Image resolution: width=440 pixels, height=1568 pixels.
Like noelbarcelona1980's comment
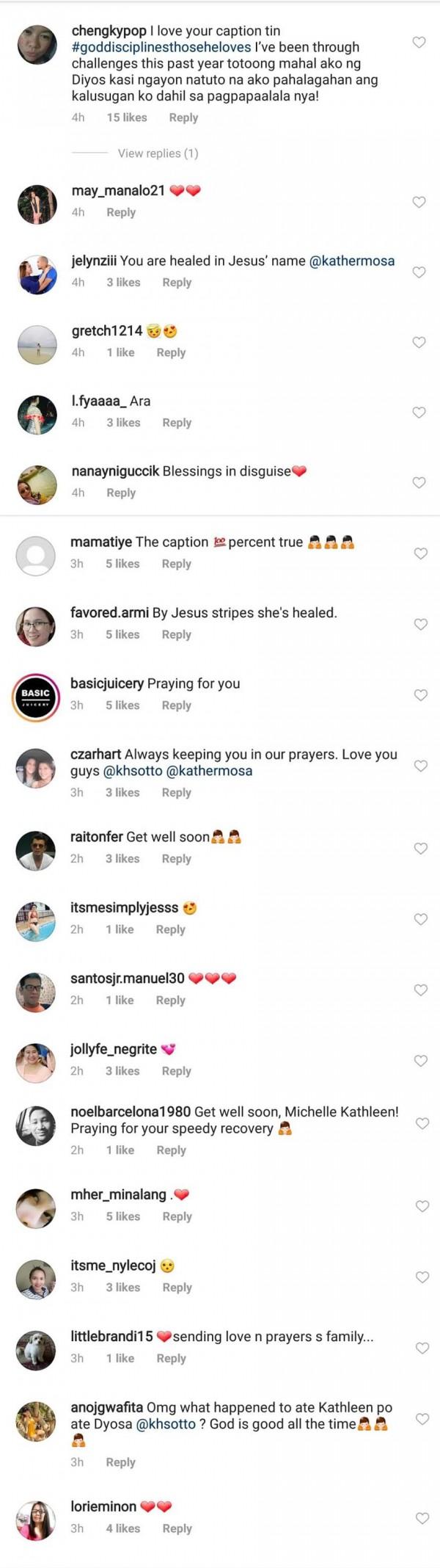pyautogui.click(x=422, y=1123)
